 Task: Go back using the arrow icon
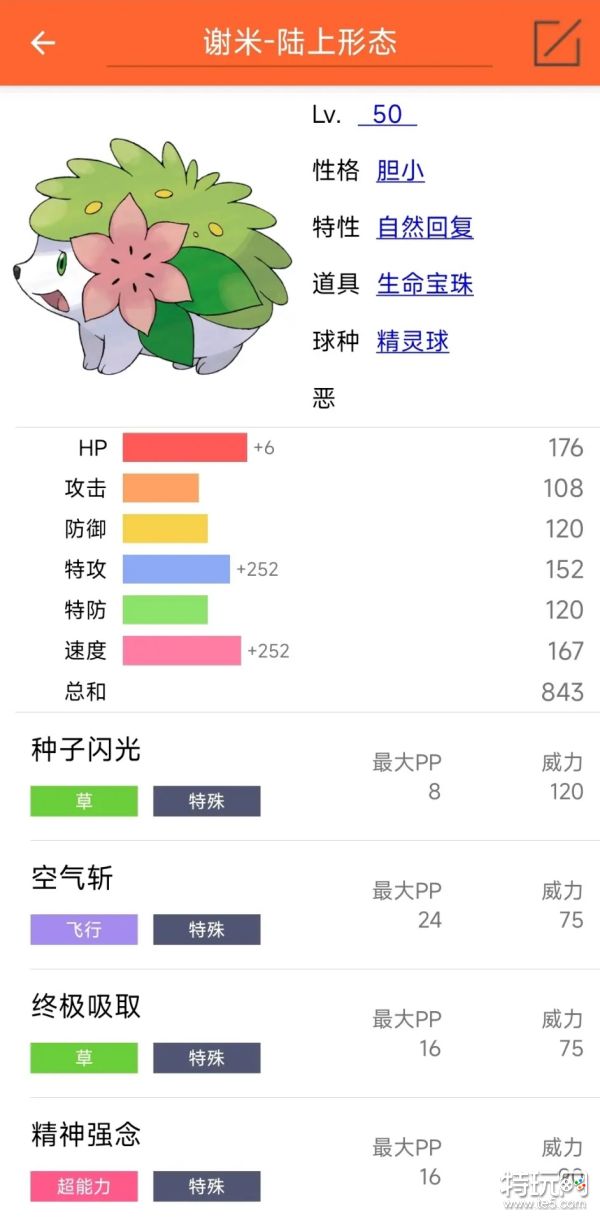tap(42, 43)
